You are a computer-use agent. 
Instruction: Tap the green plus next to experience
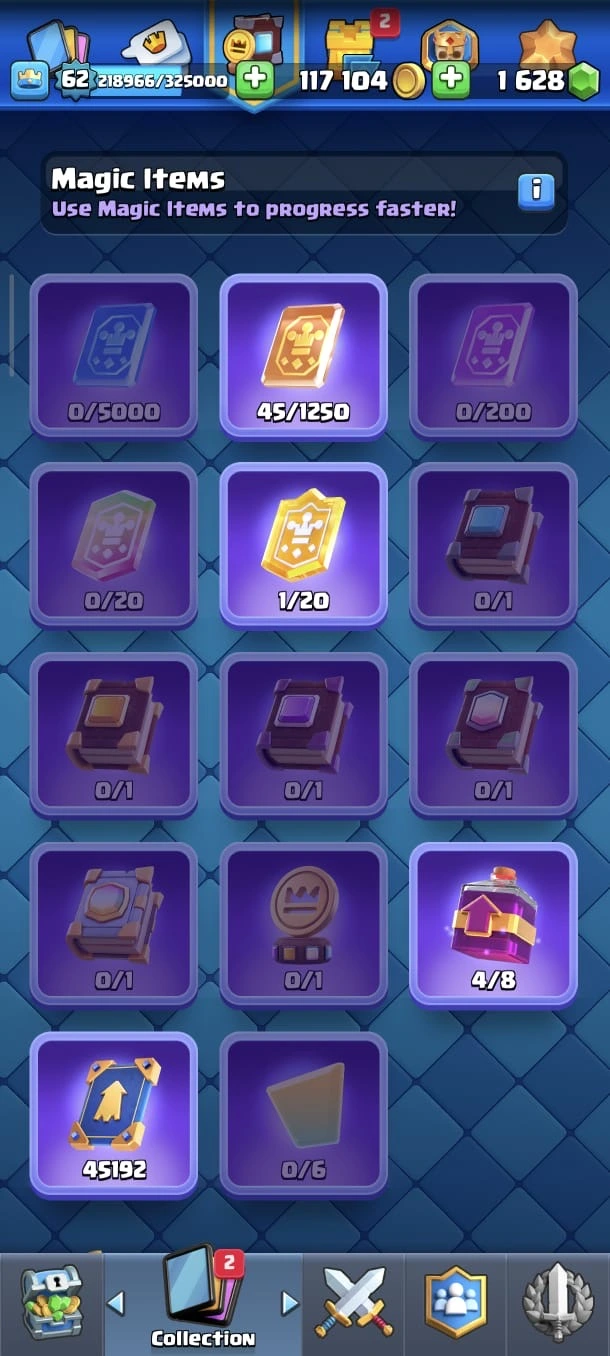click(x=255, y=79)
